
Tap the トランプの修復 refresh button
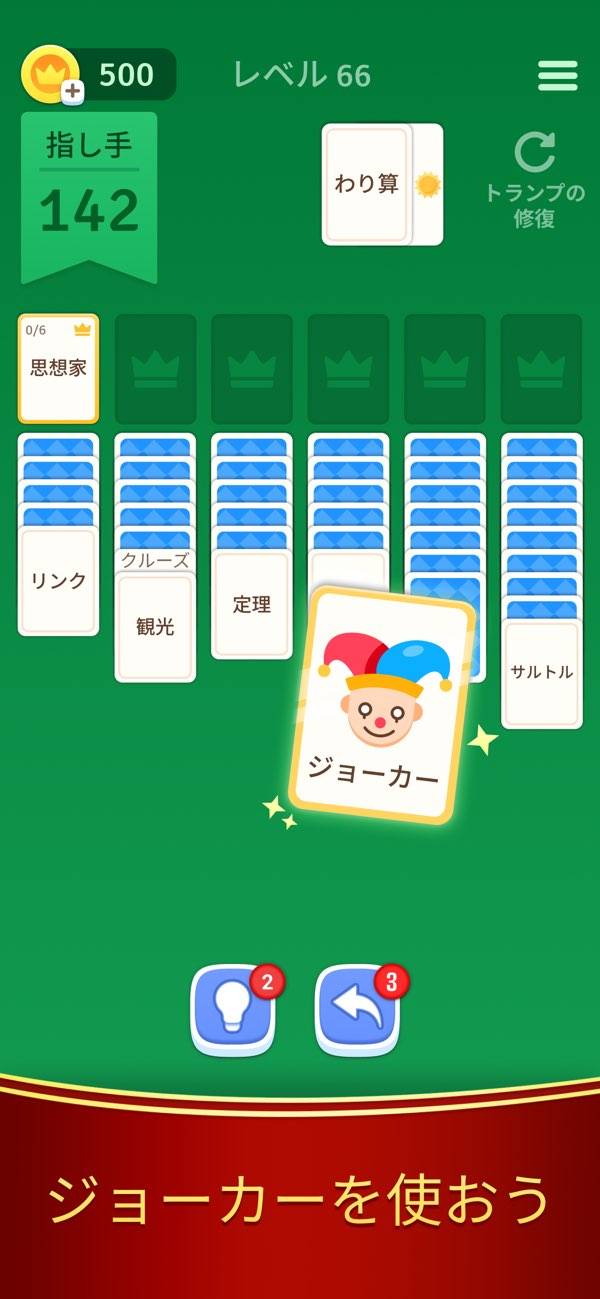point(534,181)
